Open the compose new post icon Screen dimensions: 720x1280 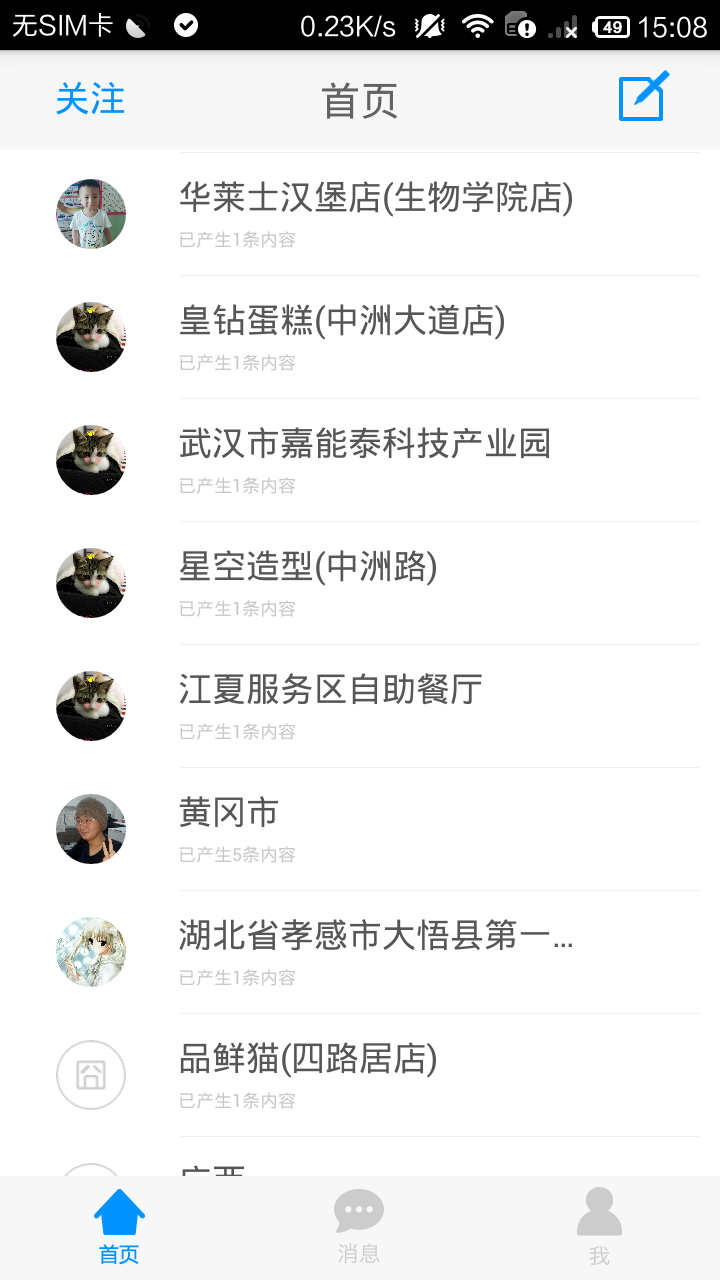(x=643, y=98)
